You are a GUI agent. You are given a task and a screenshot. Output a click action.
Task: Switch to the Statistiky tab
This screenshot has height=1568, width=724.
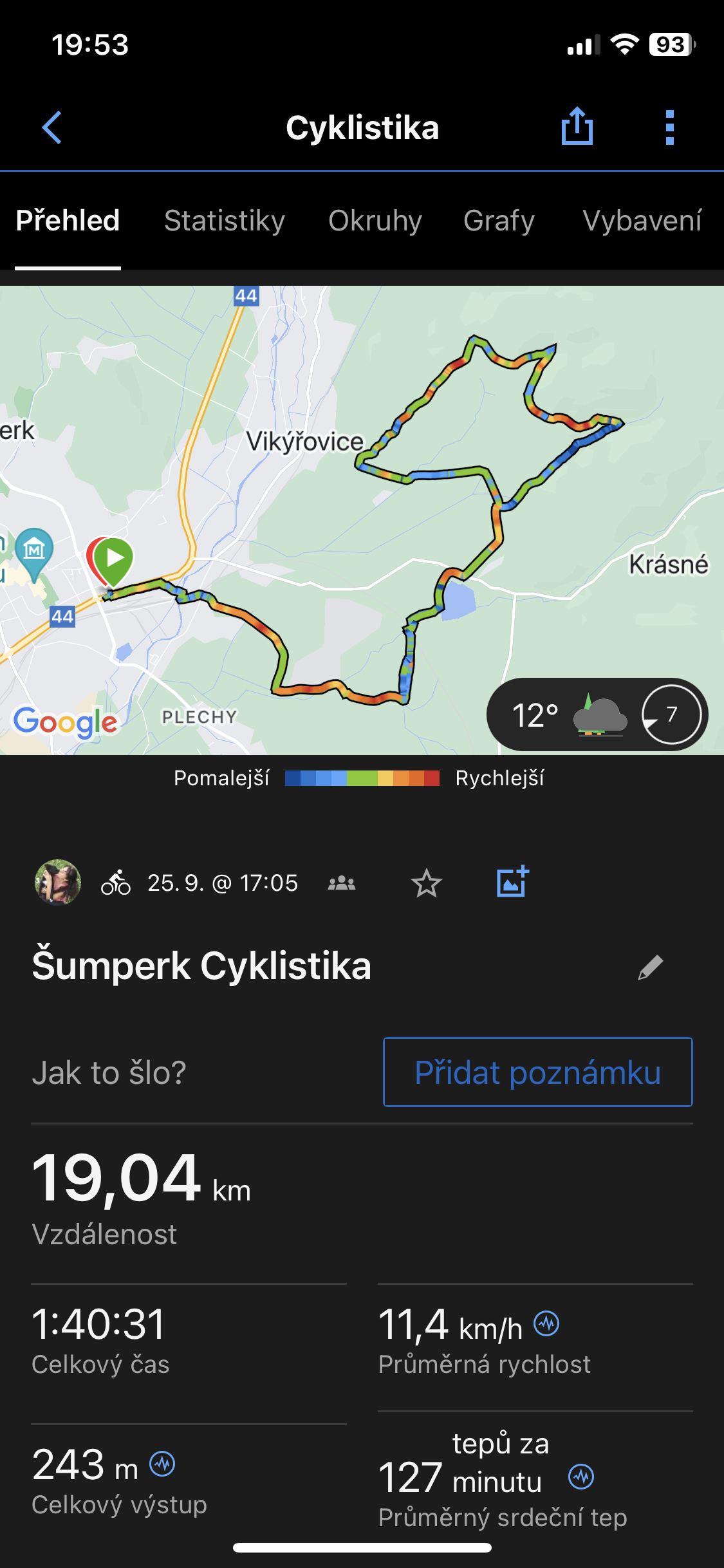[x=225, y=221]
